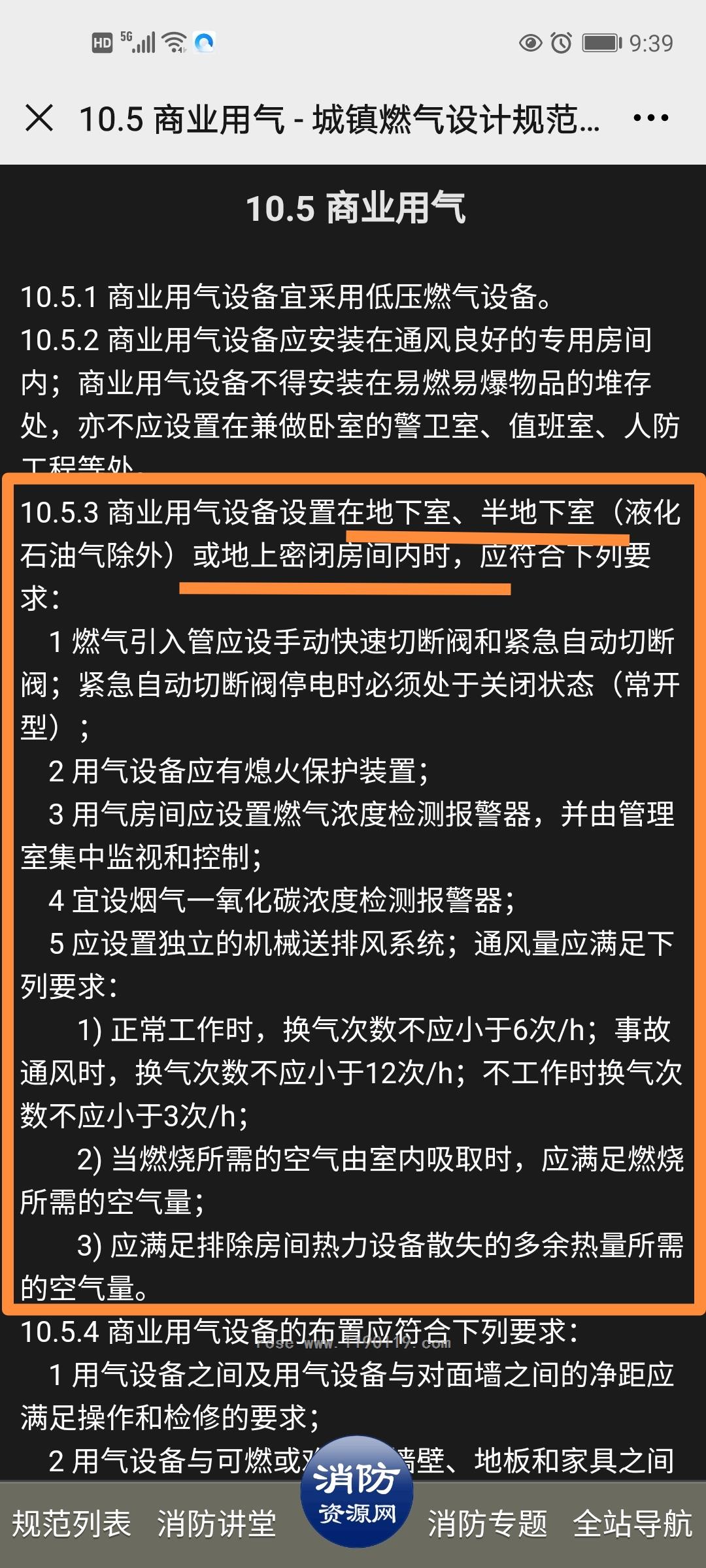Close the webpage with the X icon
The image size is (706, 1568).
click(x=39, y=118)
